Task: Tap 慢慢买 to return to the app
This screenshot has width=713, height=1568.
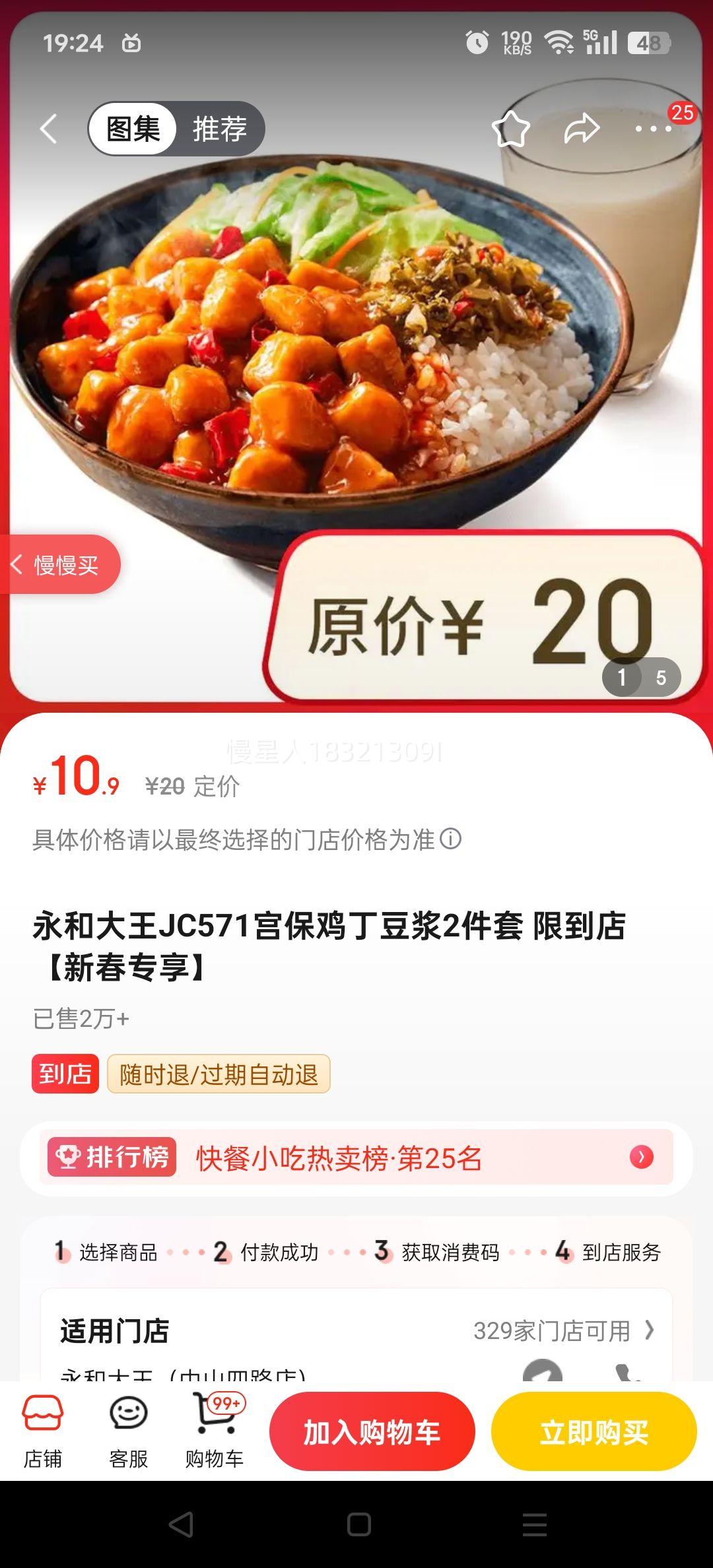Action: coord(63,564)
